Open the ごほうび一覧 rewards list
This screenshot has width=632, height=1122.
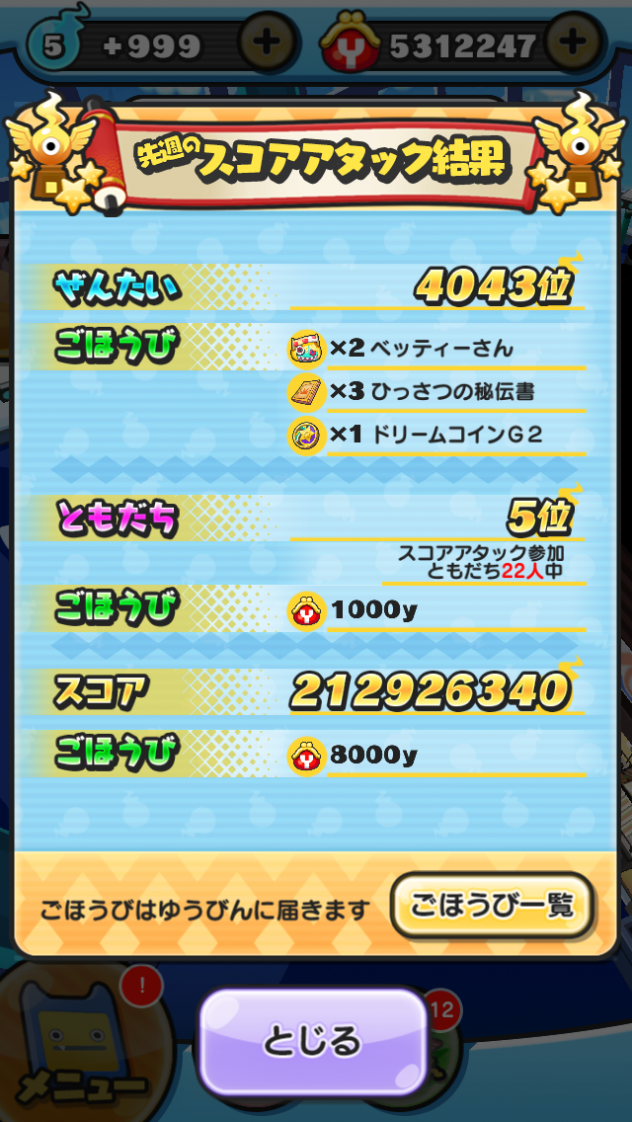click(x=491, y=906)
